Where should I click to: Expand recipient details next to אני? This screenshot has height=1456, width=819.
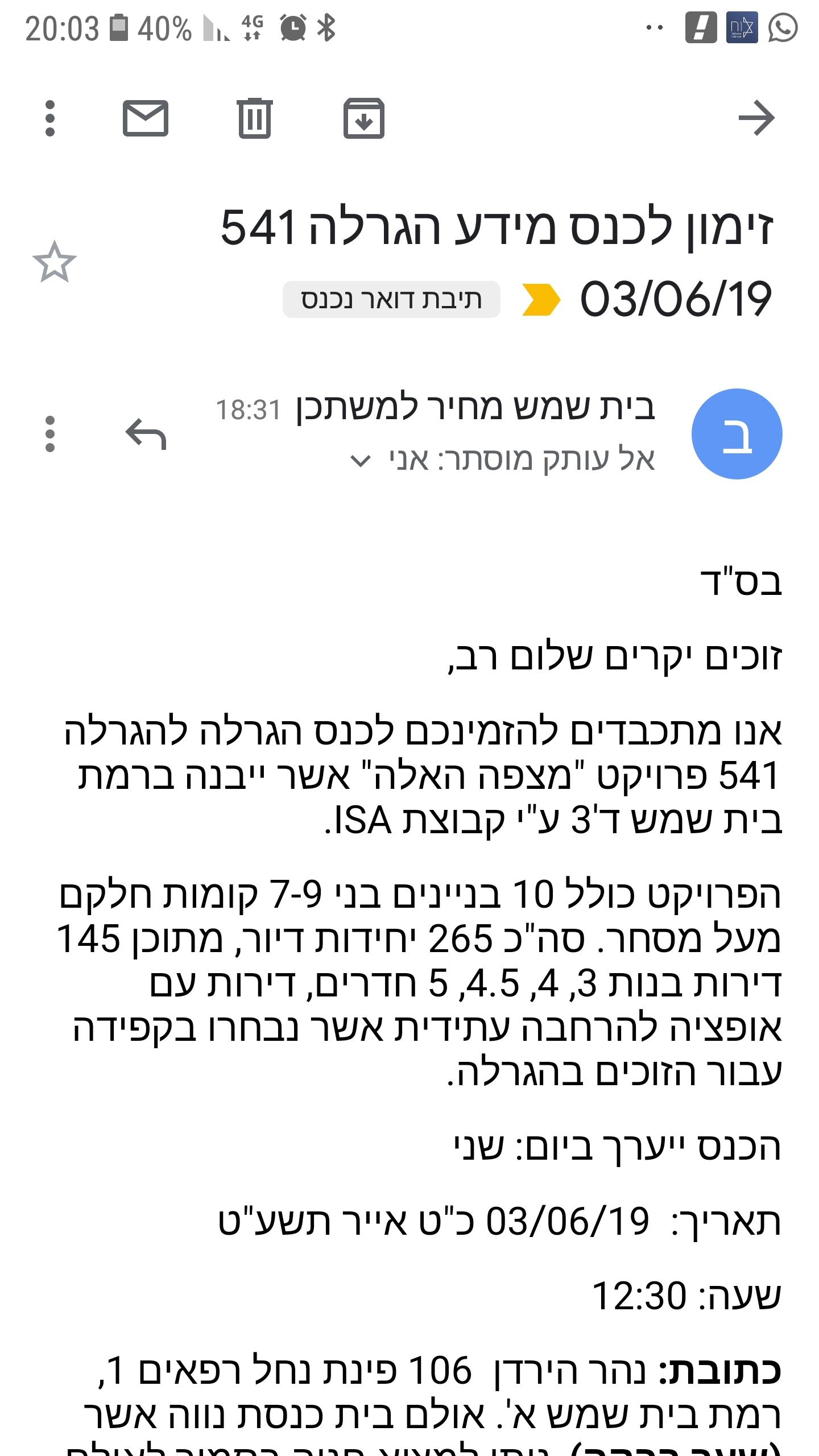click(x=361, y=461)
